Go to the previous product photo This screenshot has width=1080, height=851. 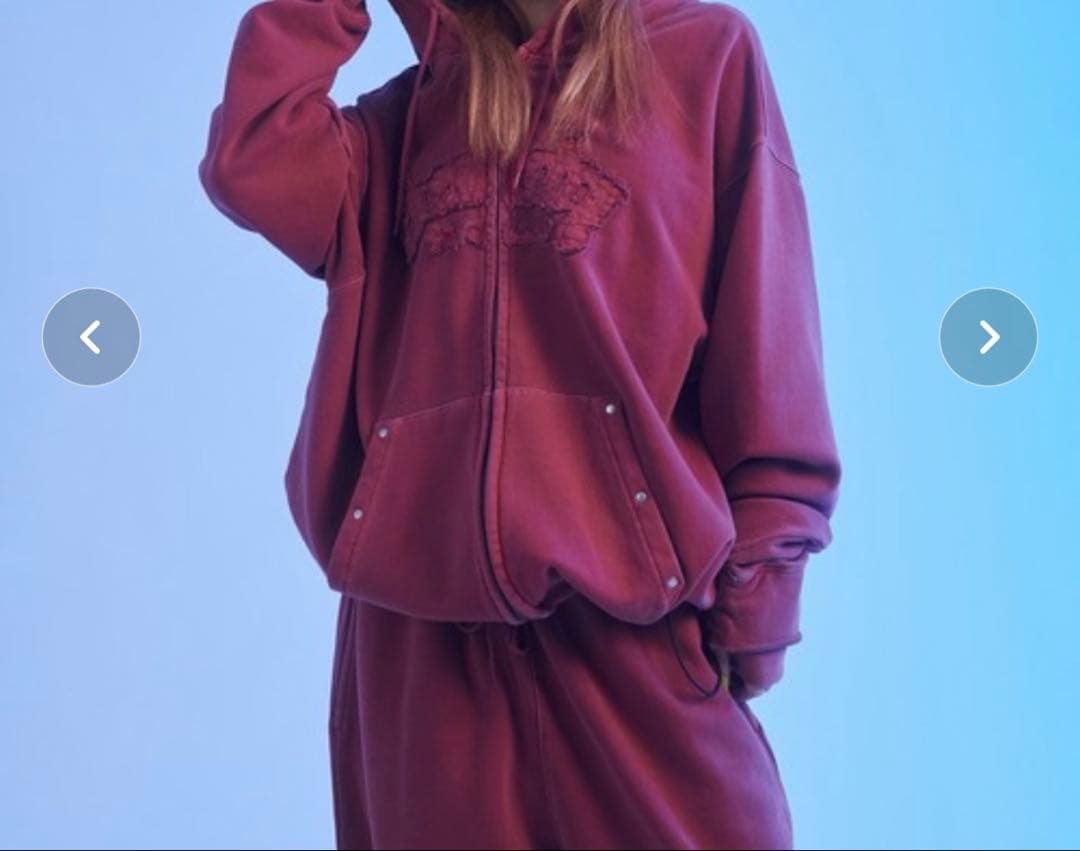point(91,337)
